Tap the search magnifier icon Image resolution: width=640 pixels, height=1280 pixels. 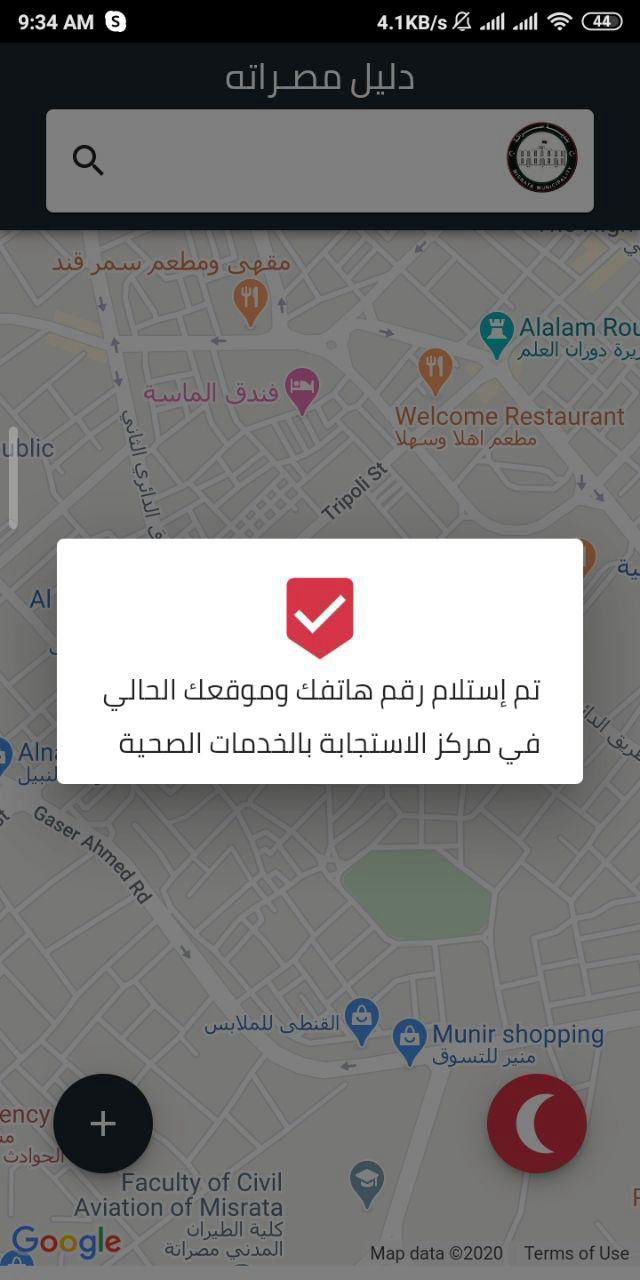pyautogui.click(x=88, y=160)
